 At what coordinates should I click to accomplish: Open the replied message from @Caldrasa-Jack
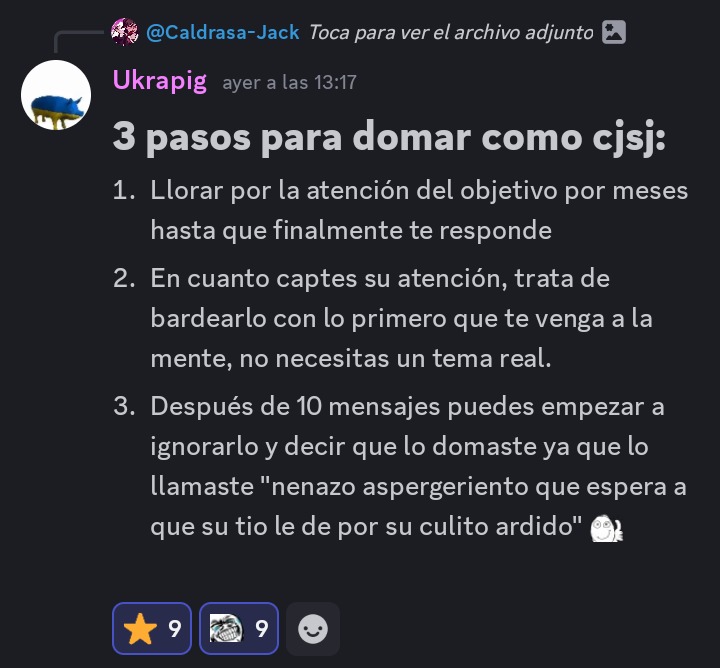coord(450,32)
